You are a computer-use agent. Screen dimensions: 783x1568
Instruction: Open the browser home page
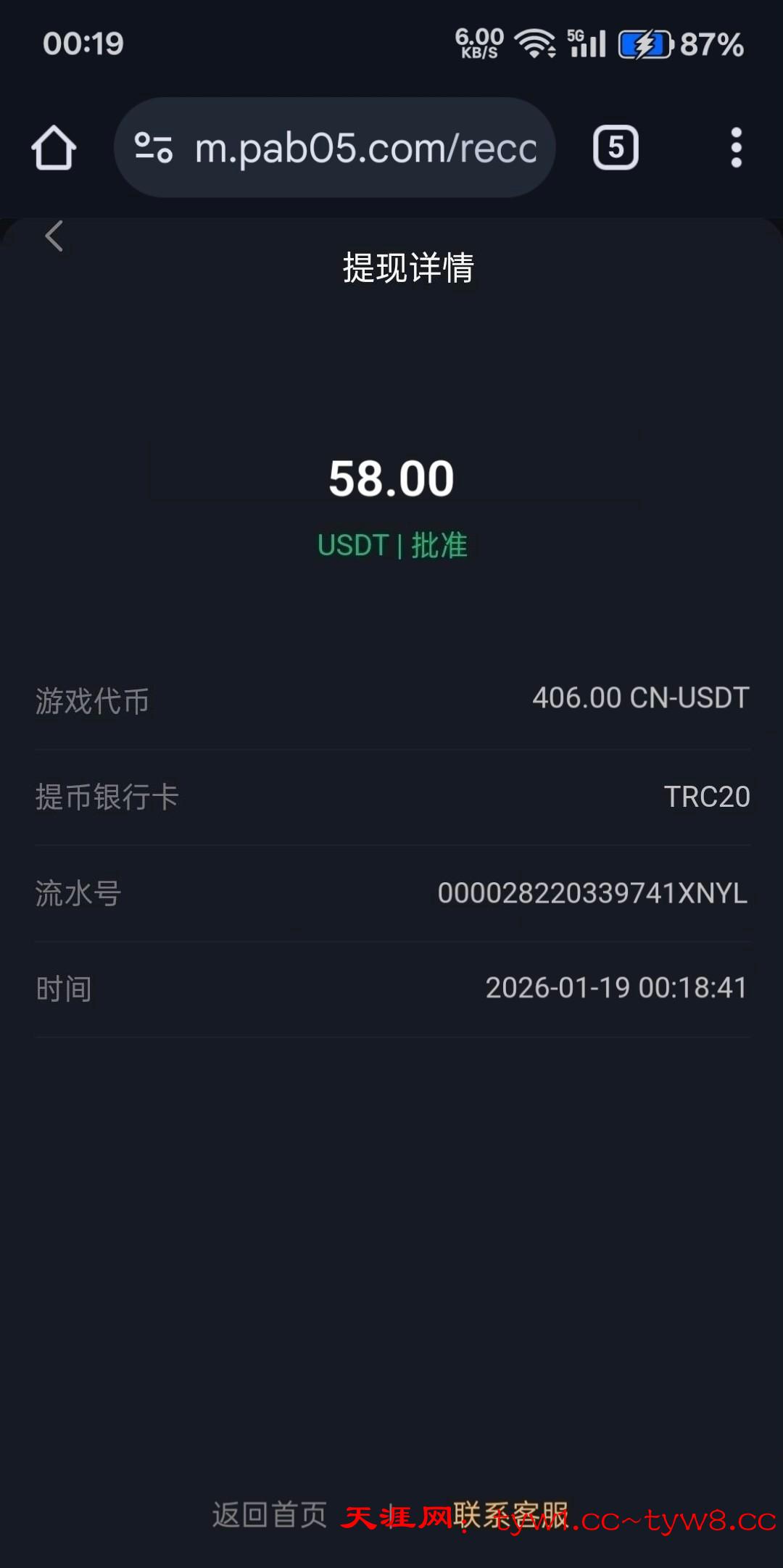[54, 148]
